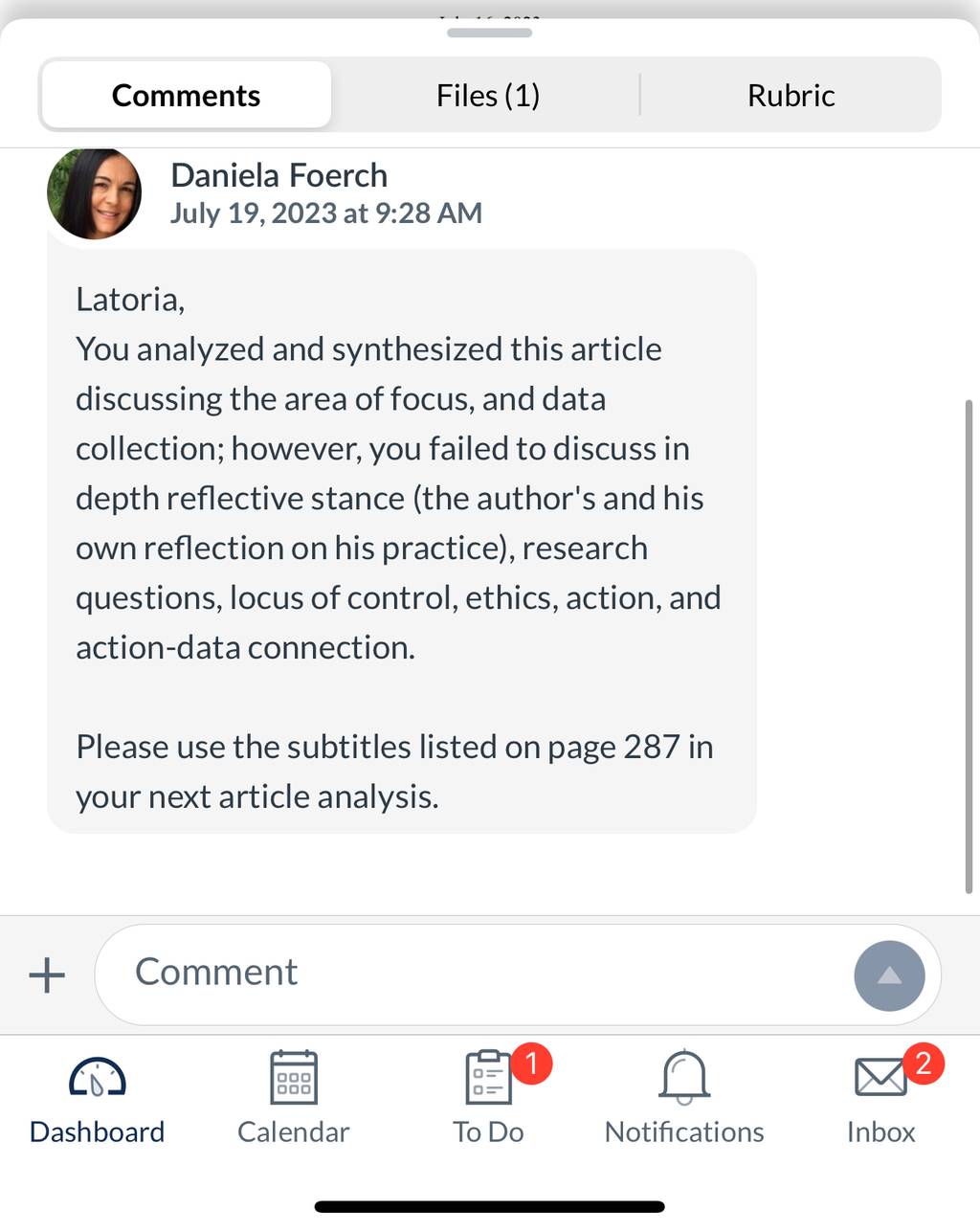This screenshot has height=1232, width=980.
Task: Tap the sheet's drag handle at the top
Action: pos(489,34)
